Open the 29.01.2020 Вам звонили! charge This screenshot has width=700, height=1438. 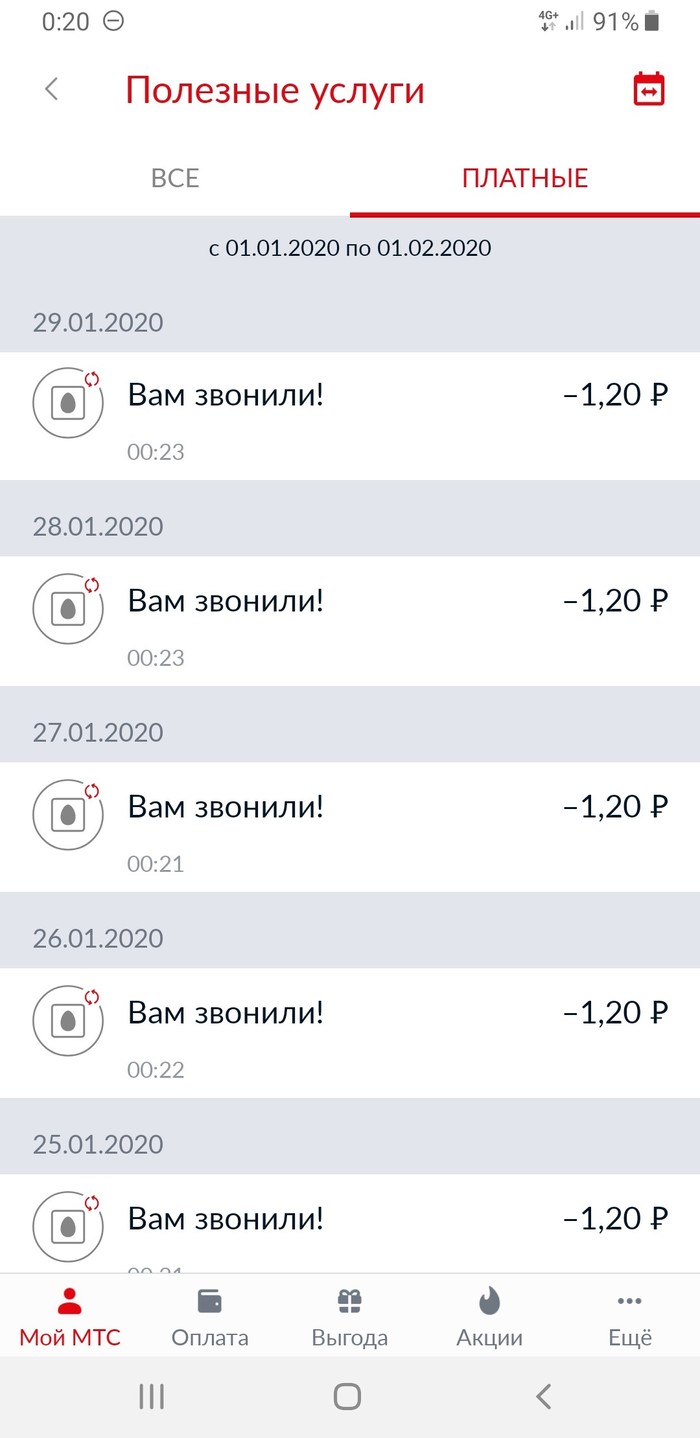click(350, 415)
